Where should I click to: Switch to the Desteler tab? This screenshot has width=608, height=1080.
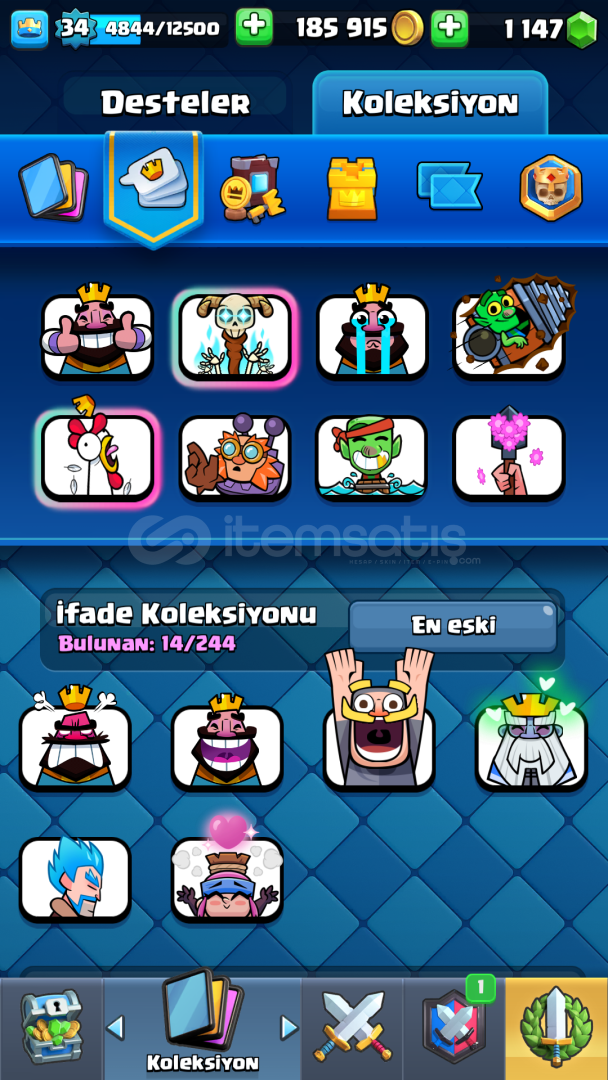[175, 103]
